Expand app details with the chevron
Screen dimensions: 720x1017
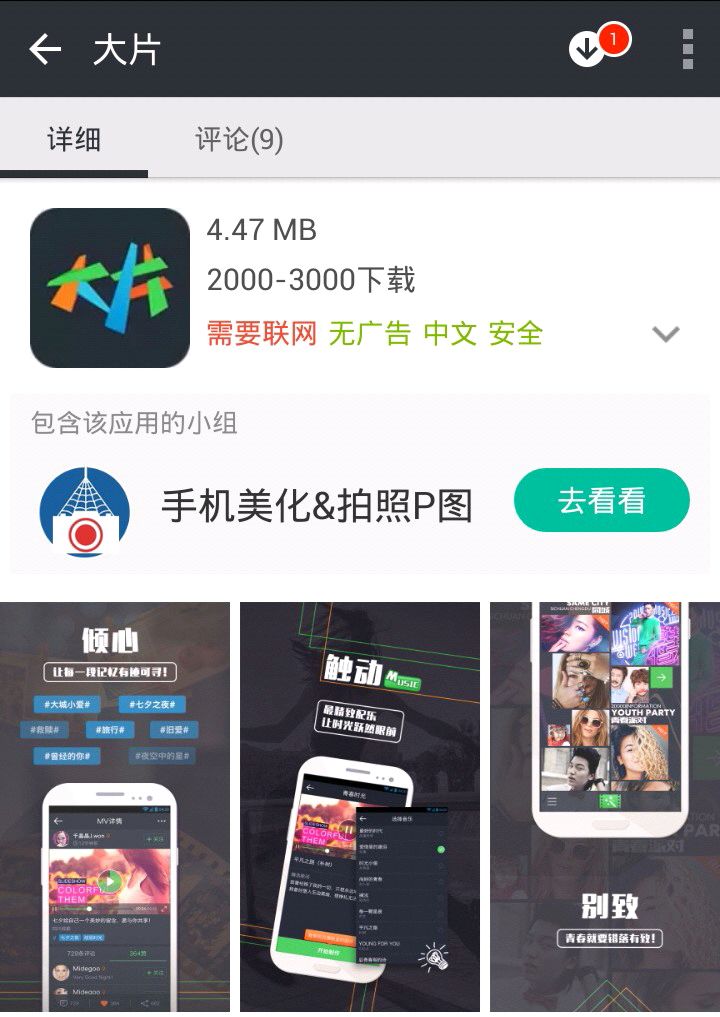665,334
